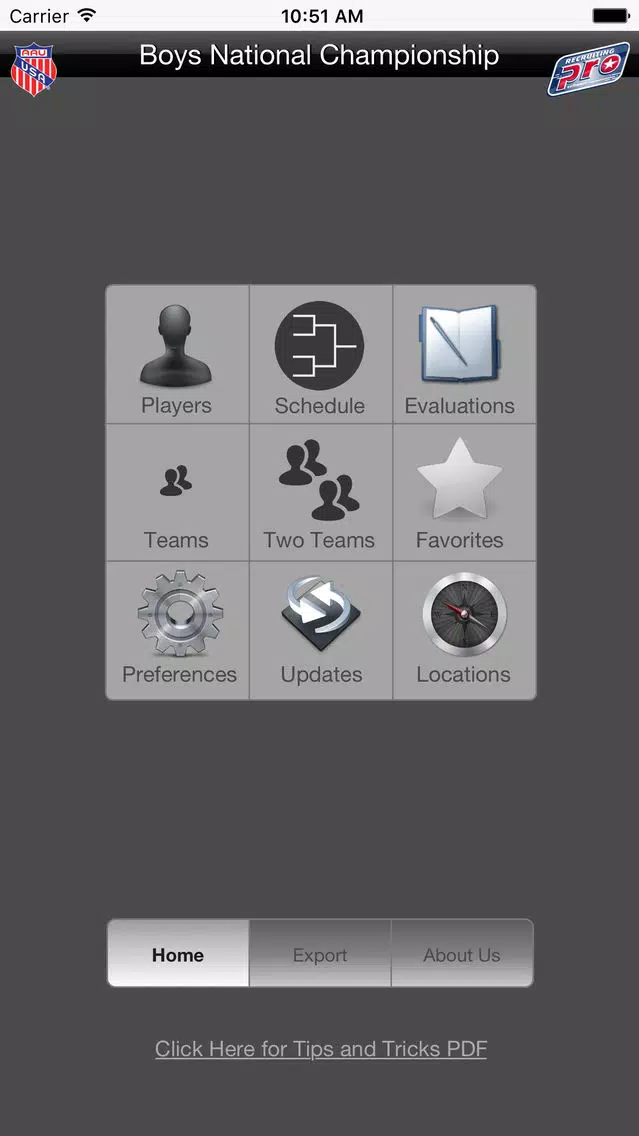
Task: Open the Tips and Tricks PDF link
Action: coord(321,1049)
